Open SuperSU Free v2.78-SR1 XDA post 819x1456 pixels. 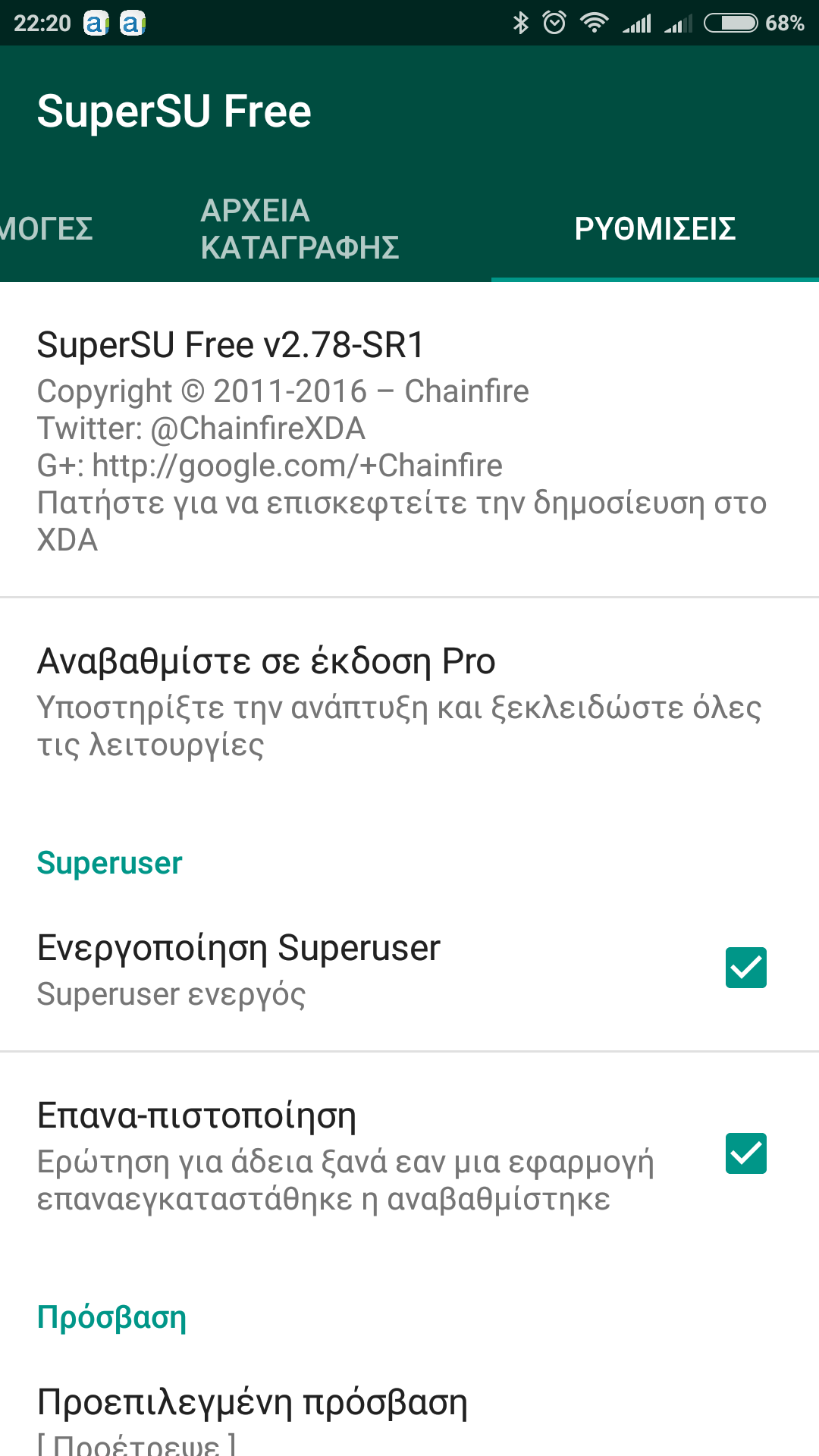(402, 440)
